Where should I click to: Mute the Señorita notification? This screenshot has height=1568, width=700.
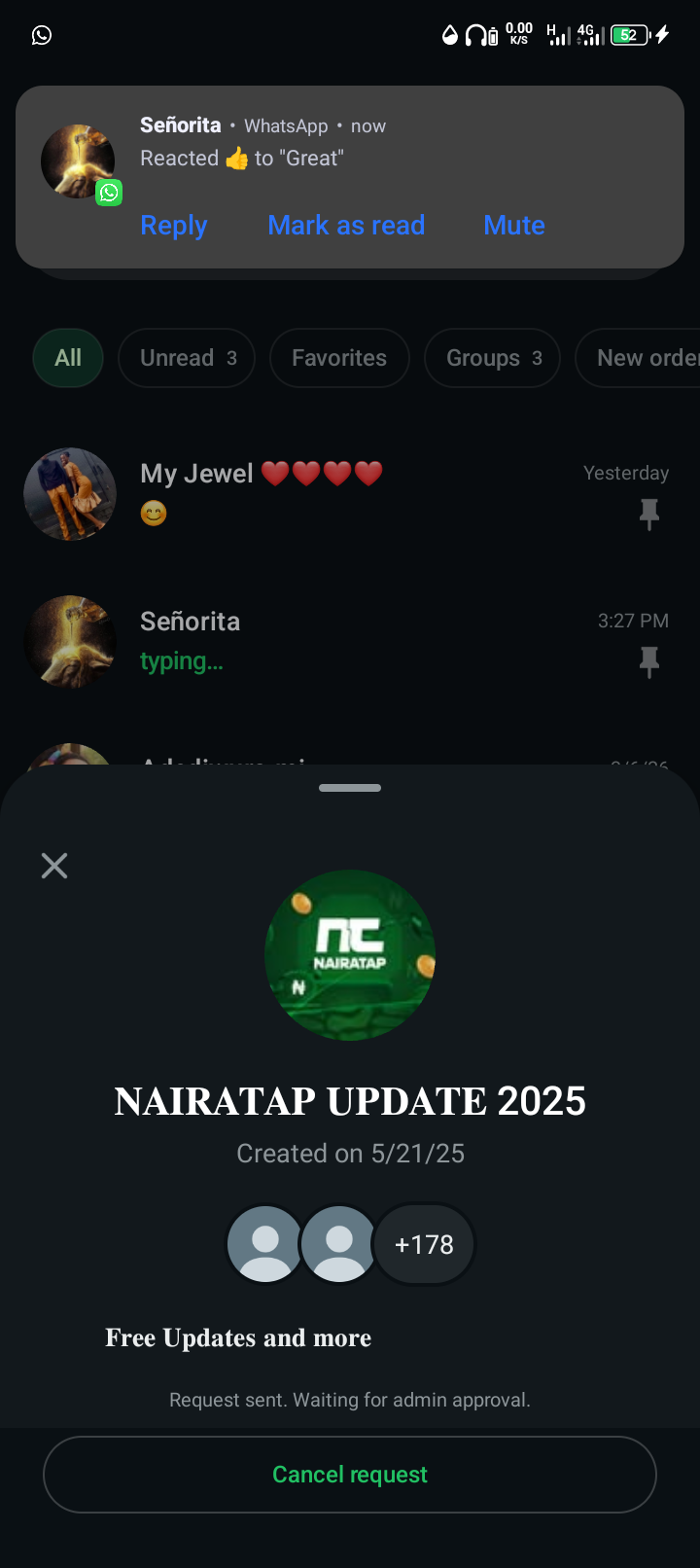tap(514, 226)
